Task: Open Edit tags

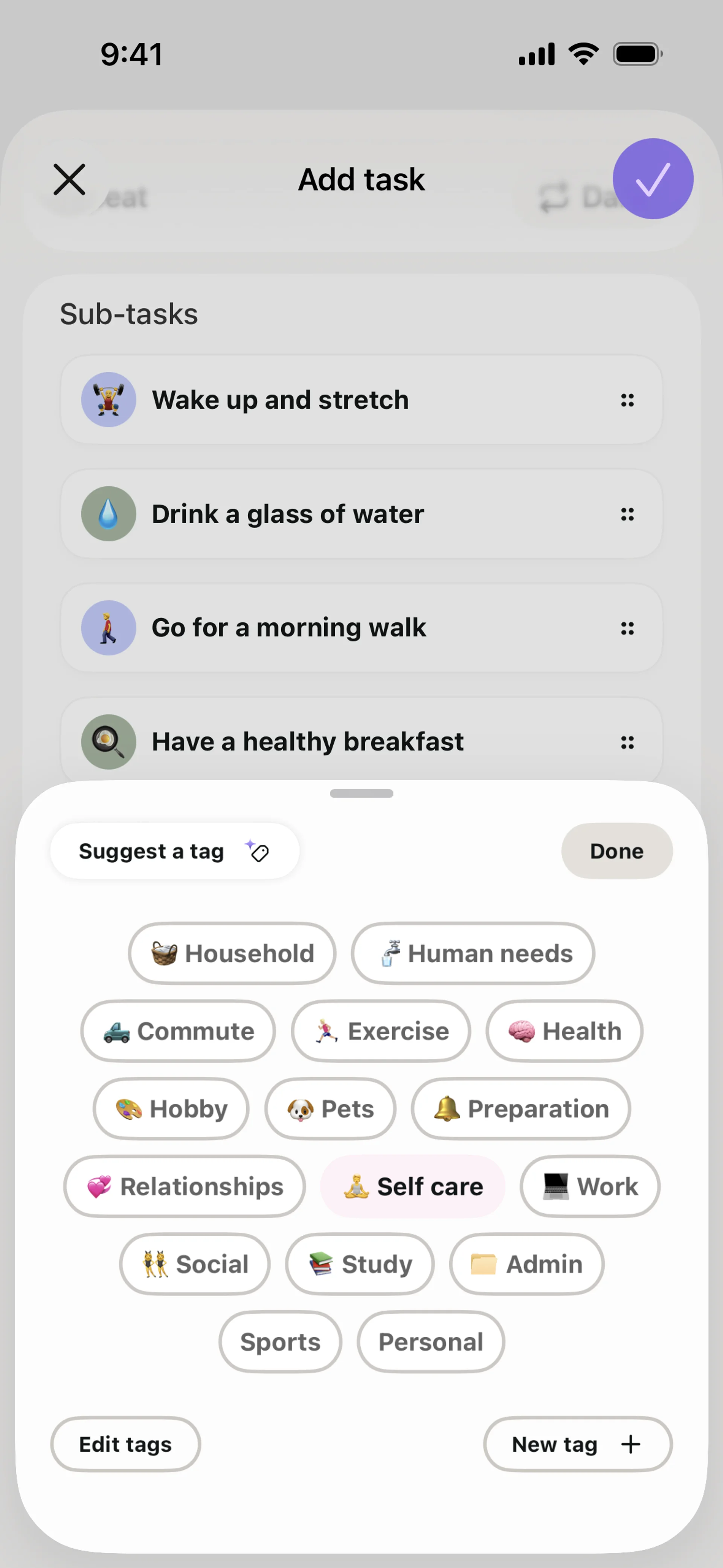Action: click(125, 1444)
